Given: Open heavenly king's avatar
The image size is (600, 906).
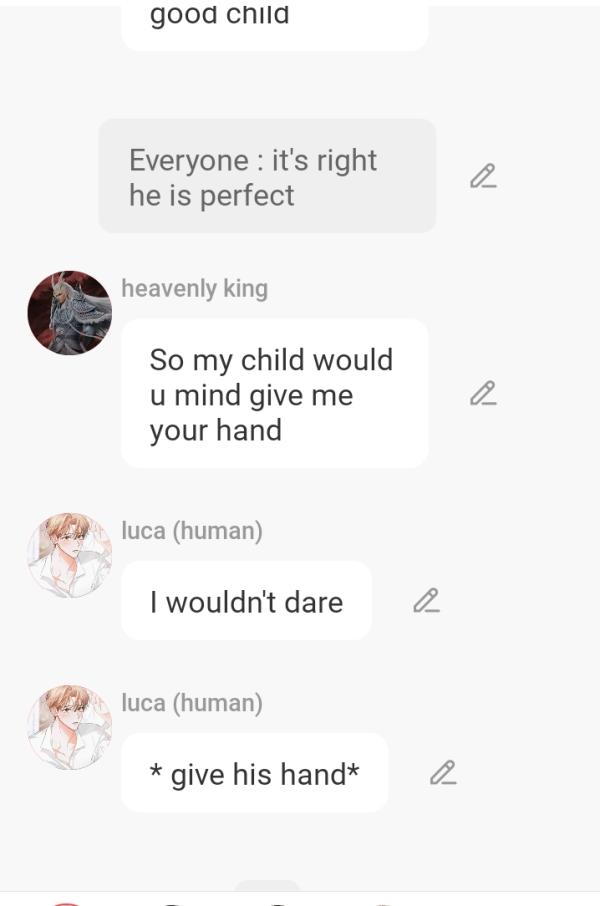Looking at the screenshot, I should coord(69,313).
